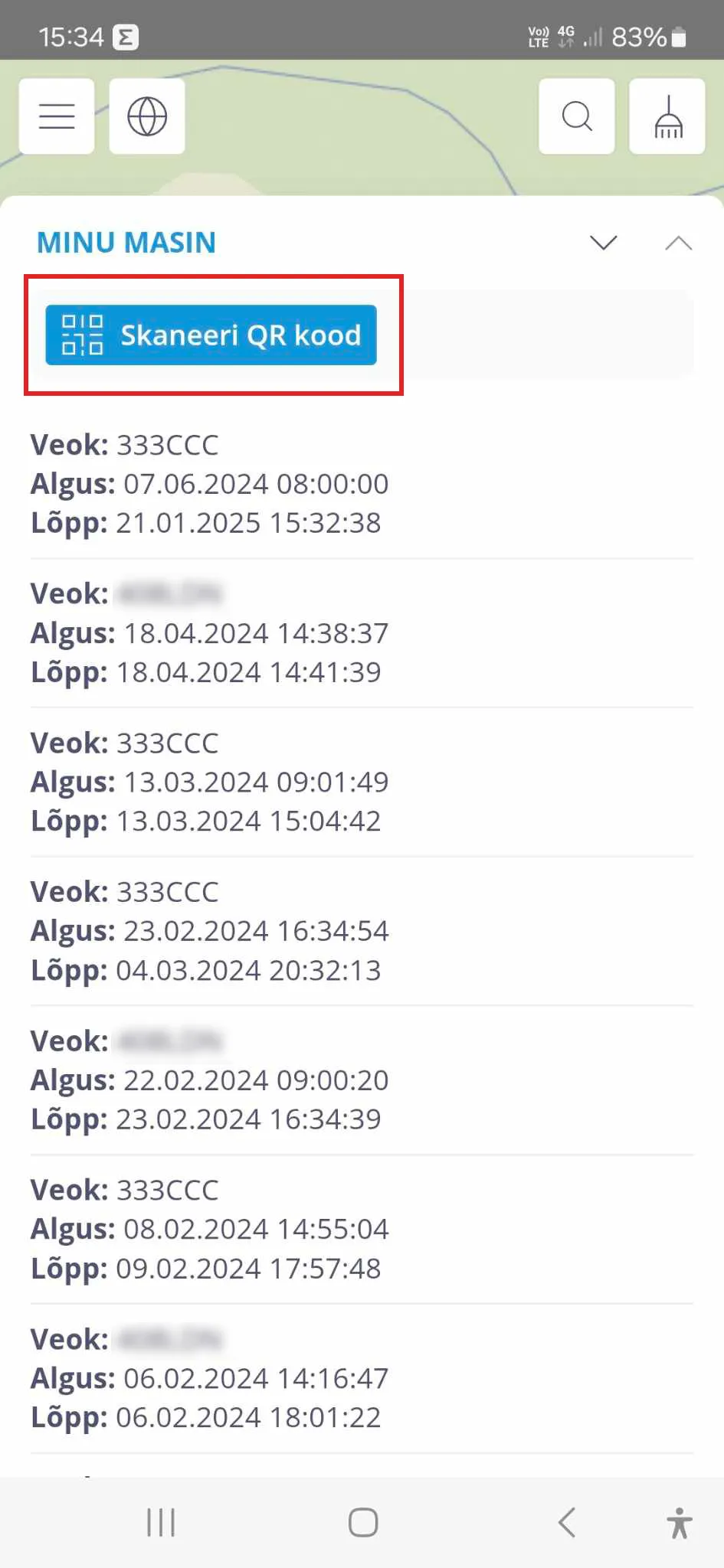724x1568 pixels.
Task: Expand panel with up chevron
Action: [x=678, y=243]
